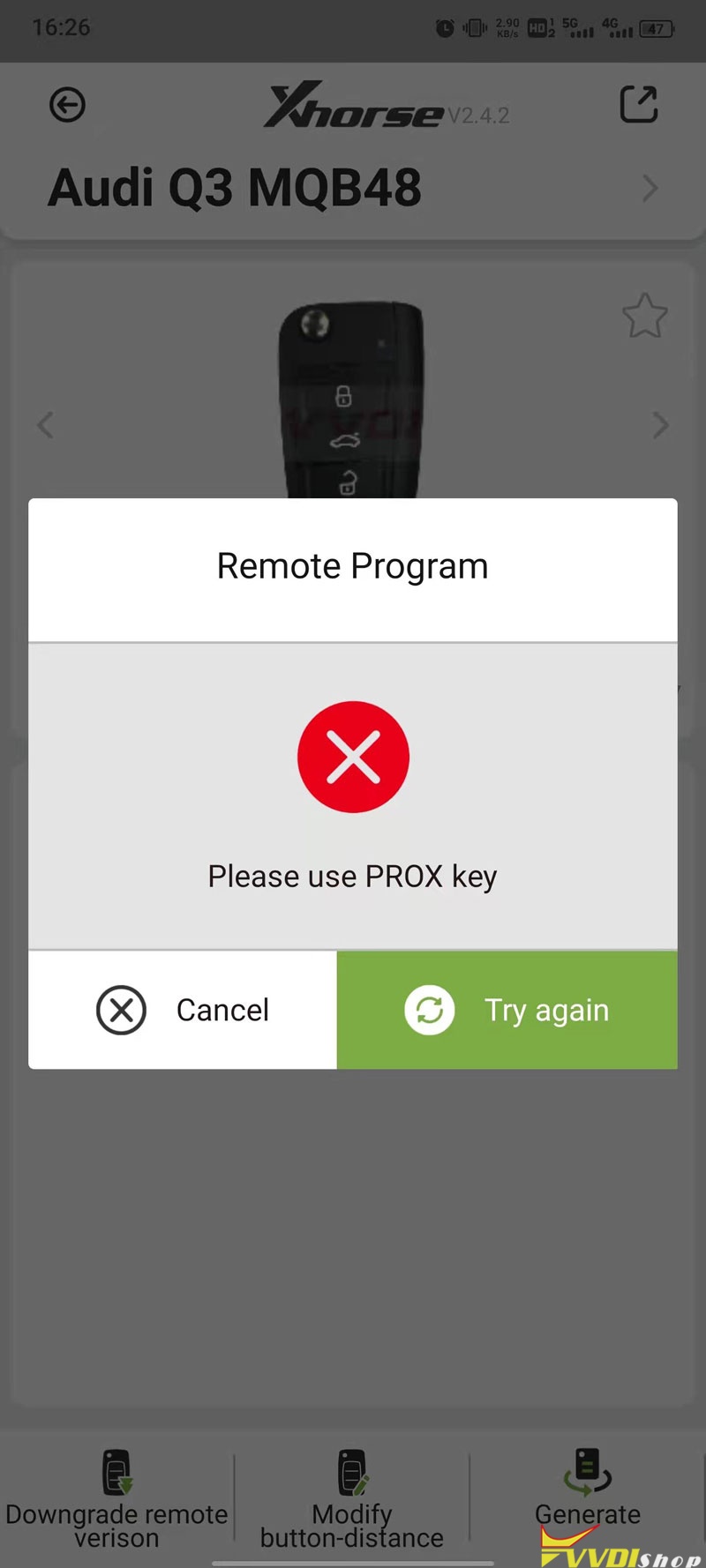Open the share icon at top right
The height and width of the screenshot is (1568, 706).
[x=639, y=105]
